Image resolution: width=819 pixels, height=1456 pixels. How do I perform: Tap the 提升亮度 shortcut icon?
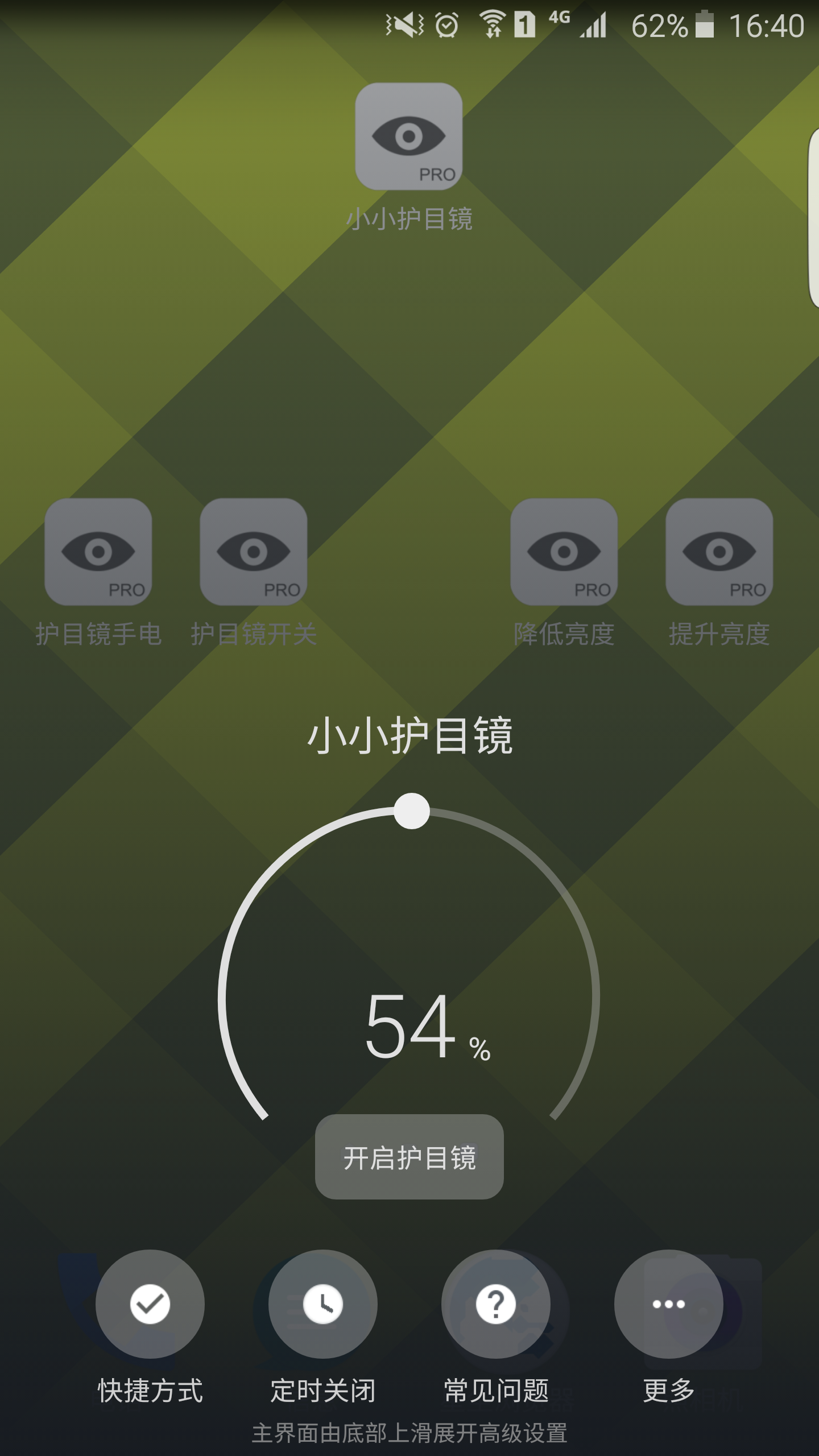(719, 552)
